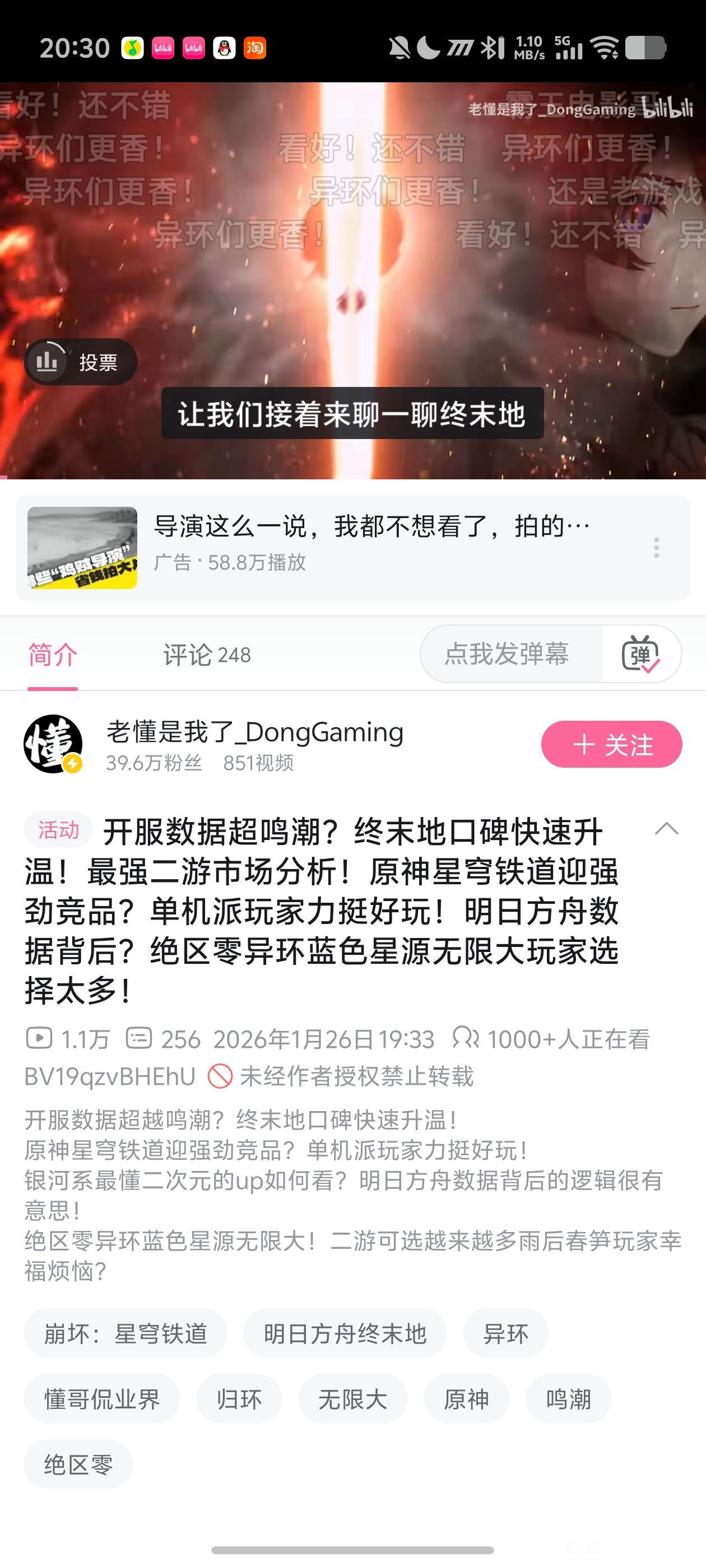706x1568 pixels.
Task: Select the 绝区零 tag chip
Action: click(x=78, y=1464)
